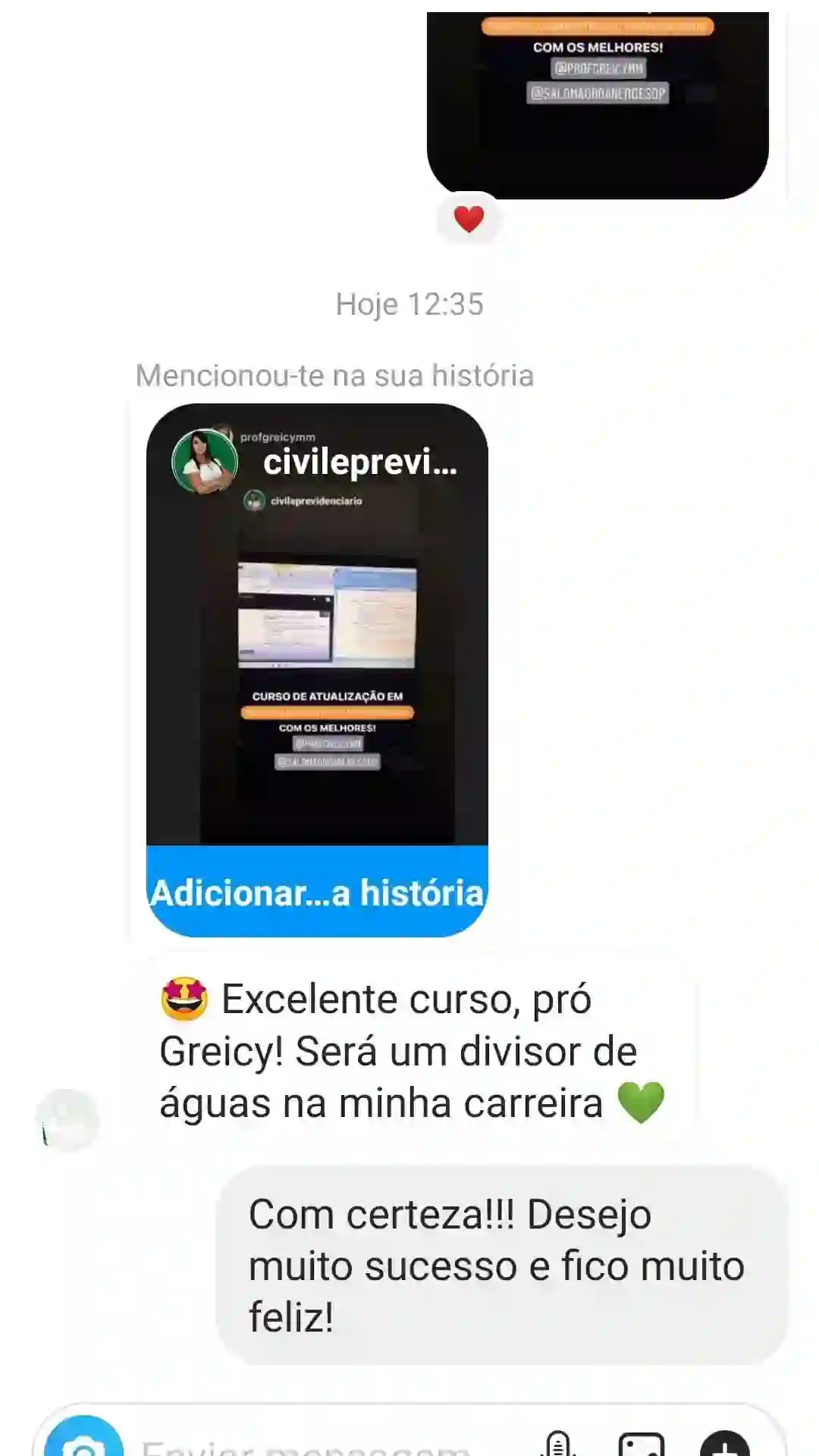View the red heart reaction
Image resolution: width=819 pixels, height=1456 pixels.
469,220
